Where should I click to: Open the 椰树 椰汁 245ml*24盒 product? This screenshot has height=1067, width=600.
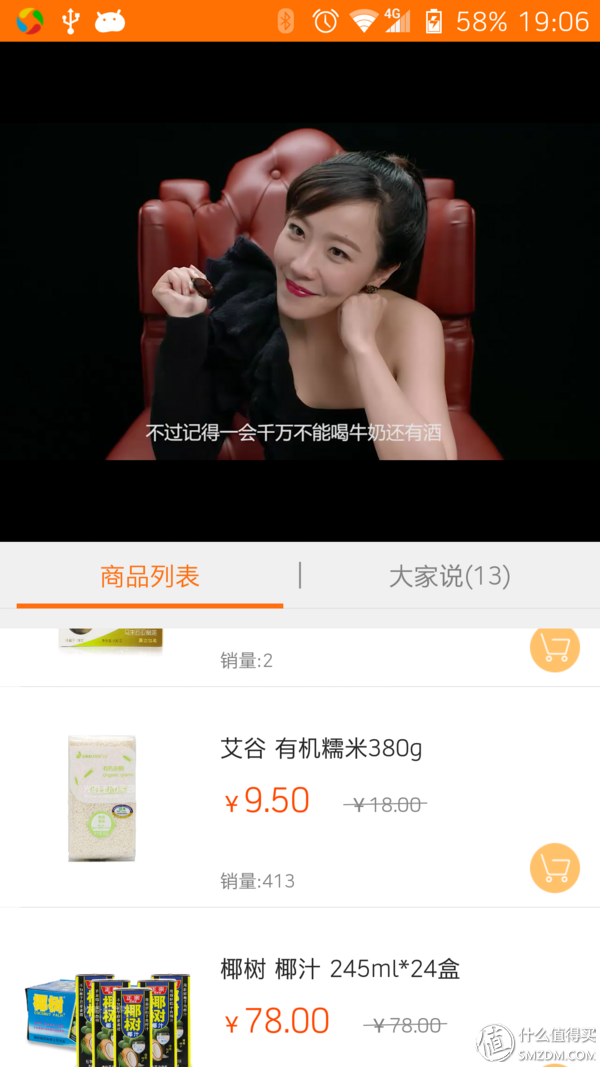(x=340, y=969)
